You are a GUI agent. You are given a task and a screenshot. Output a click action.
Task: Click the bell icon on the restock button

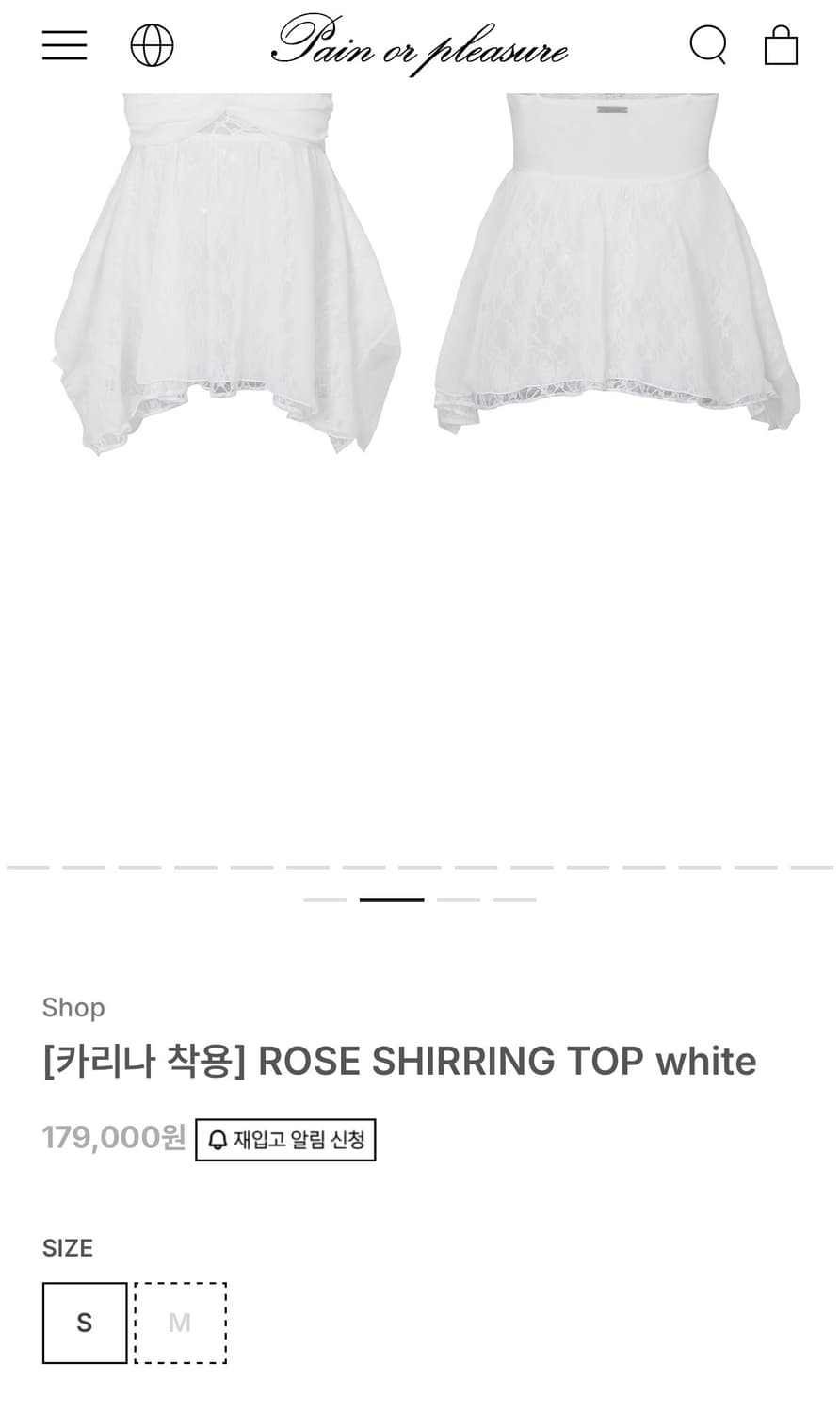[x=218, y=1141]
